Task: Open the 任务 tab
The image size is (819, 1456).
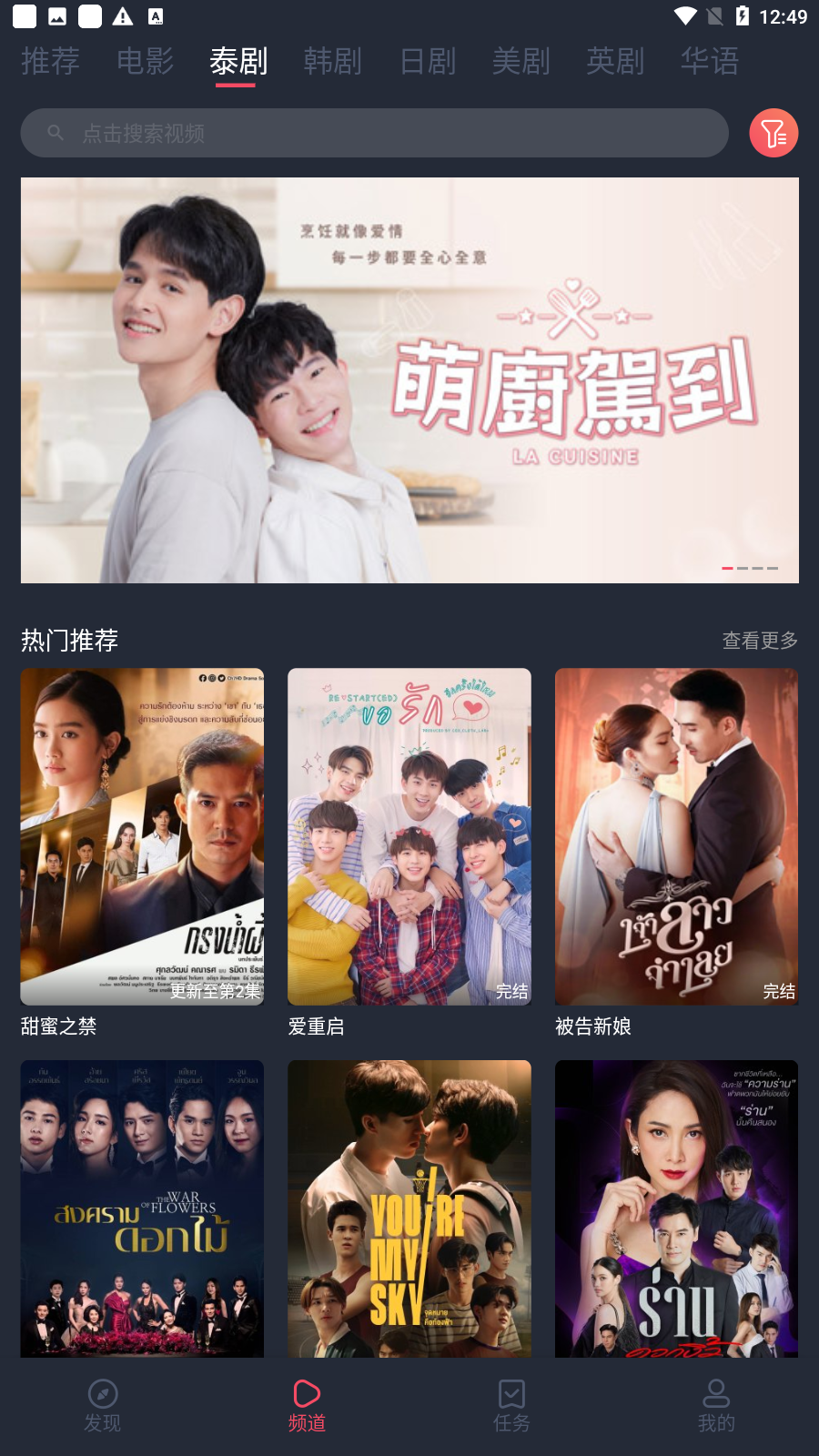Action: click(x=511, y=1406)
